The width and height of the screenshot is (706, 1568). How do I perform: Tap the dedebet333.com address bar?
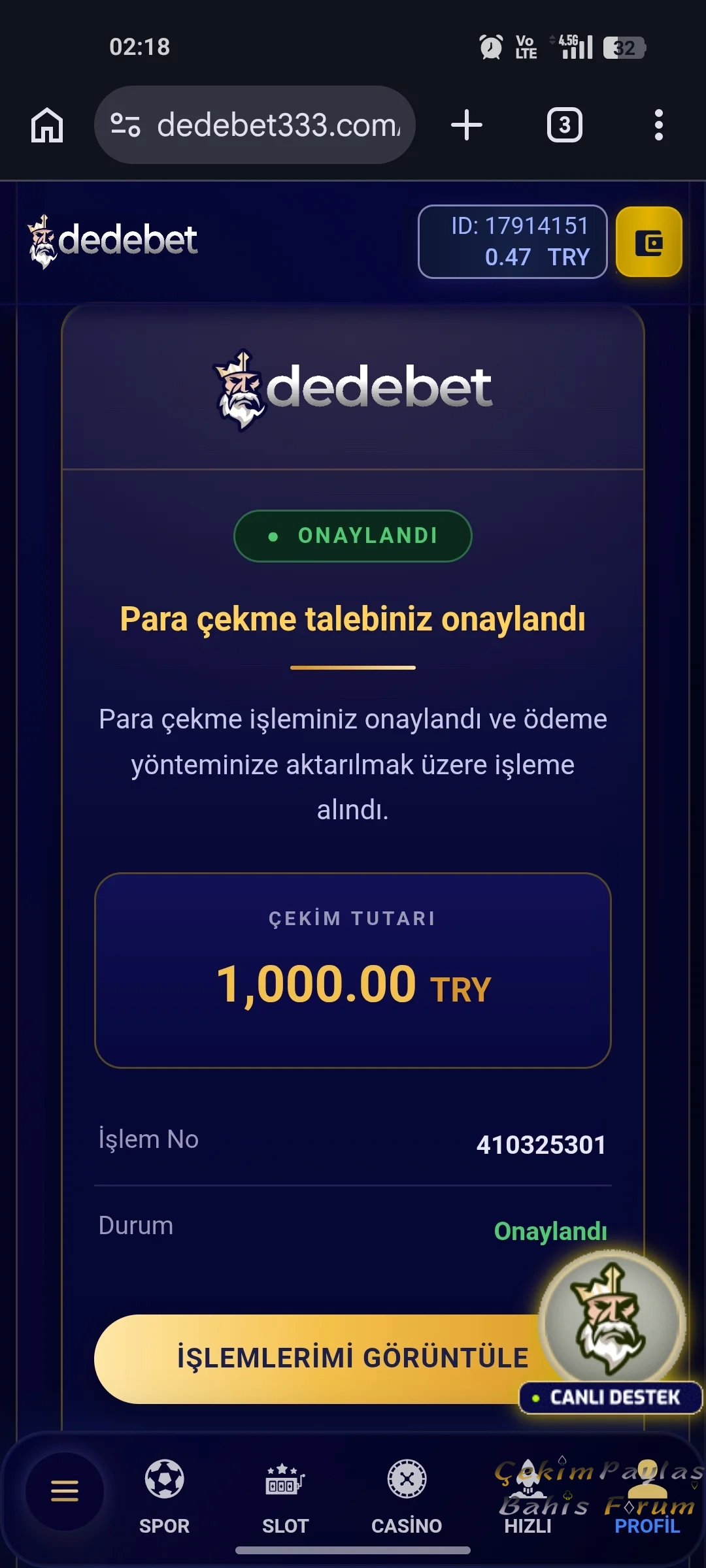255,125
